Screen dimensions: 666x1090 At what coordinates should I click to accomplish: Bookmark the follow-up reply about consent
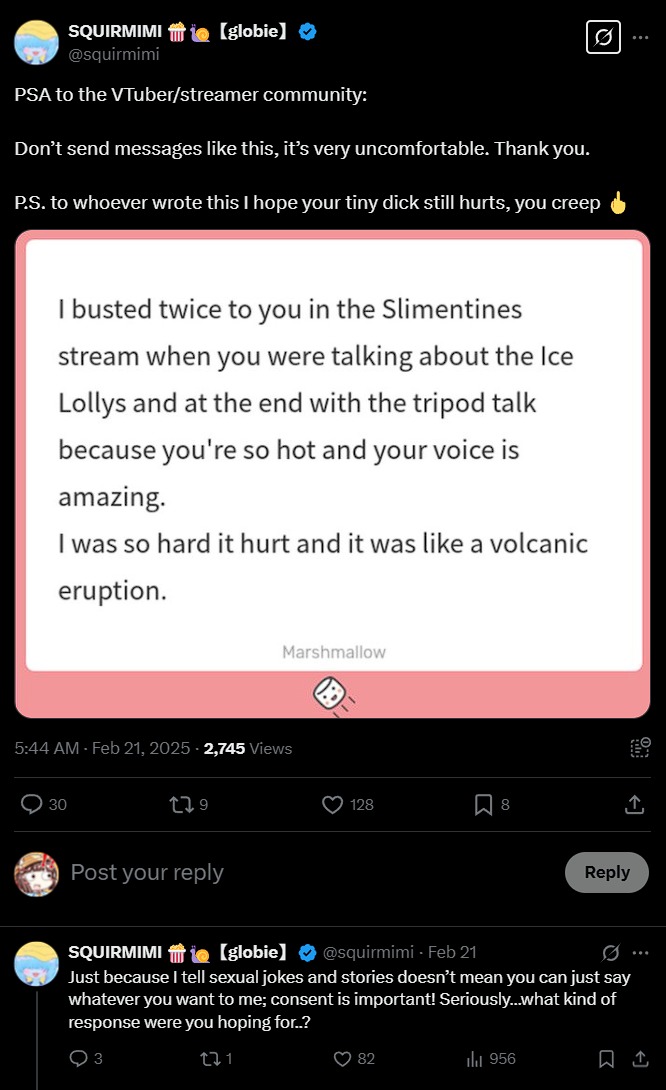click(606, 1059)
